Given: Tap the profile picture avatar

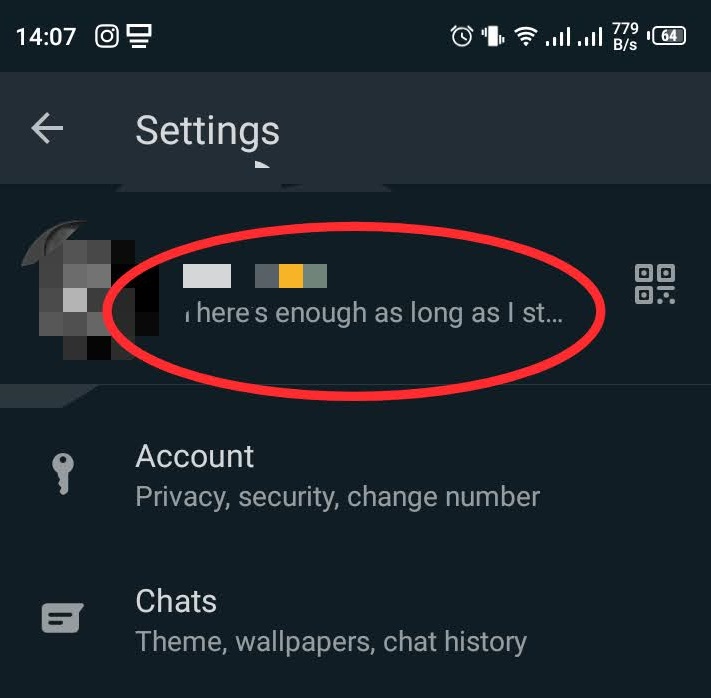Looking at the screenshot, I should click(88, 292).
